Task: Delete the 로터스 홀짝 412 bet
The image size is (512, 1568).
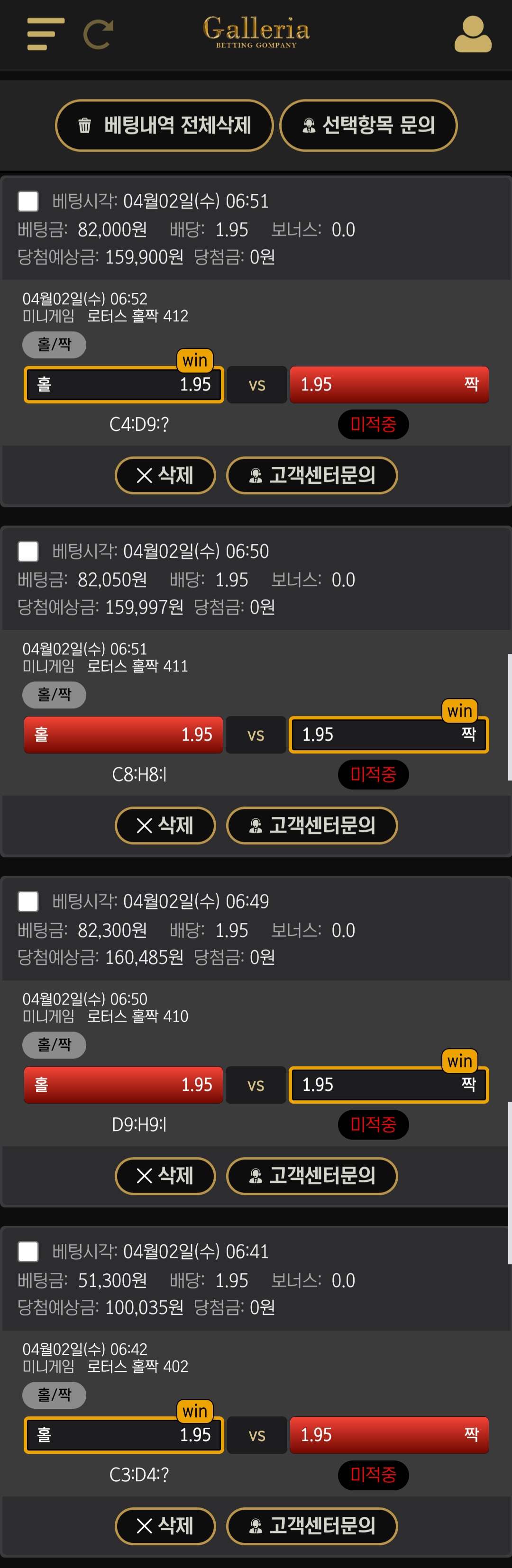Action: point(165,475)
